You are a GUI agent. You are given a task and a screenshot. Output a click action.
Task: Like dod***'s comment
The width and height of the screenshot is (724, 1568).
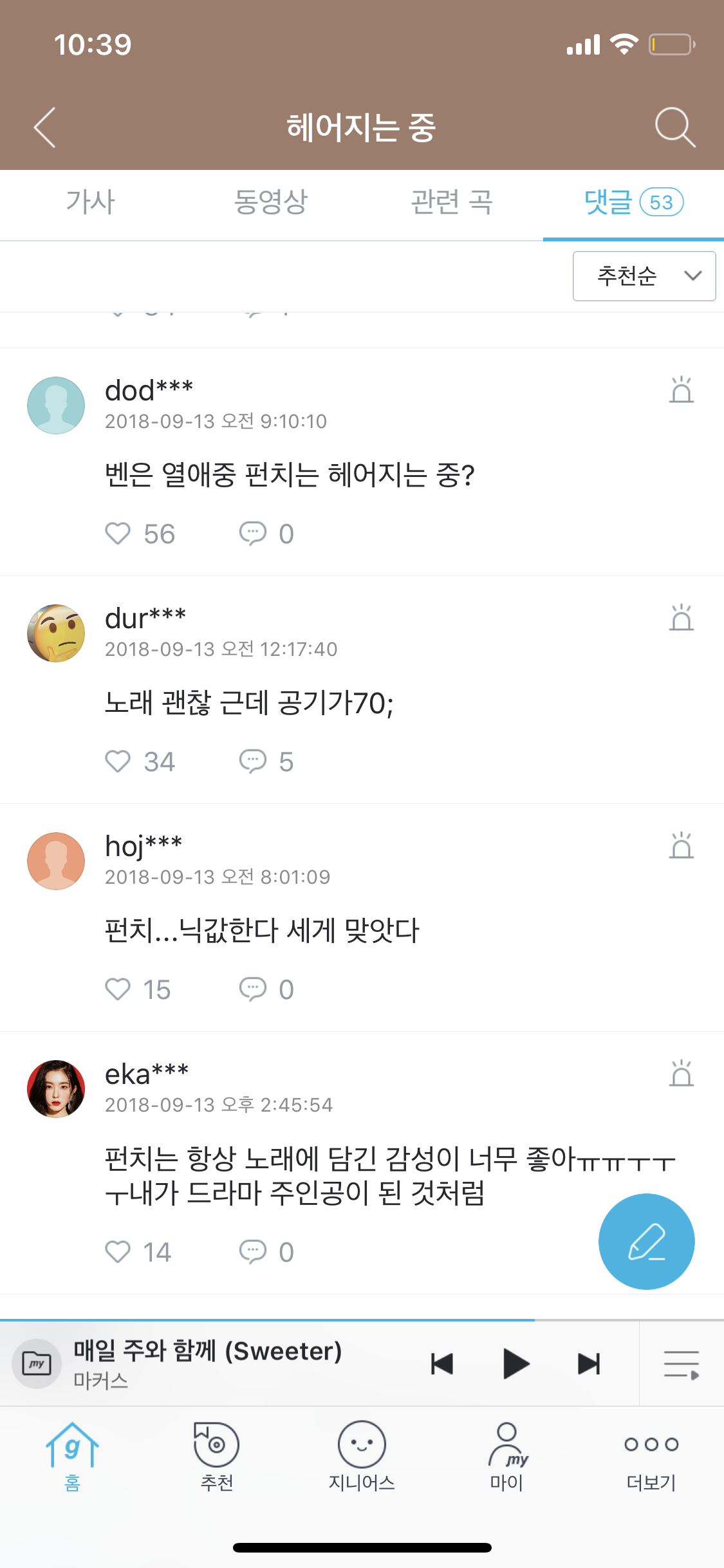(x=118, y=534)
